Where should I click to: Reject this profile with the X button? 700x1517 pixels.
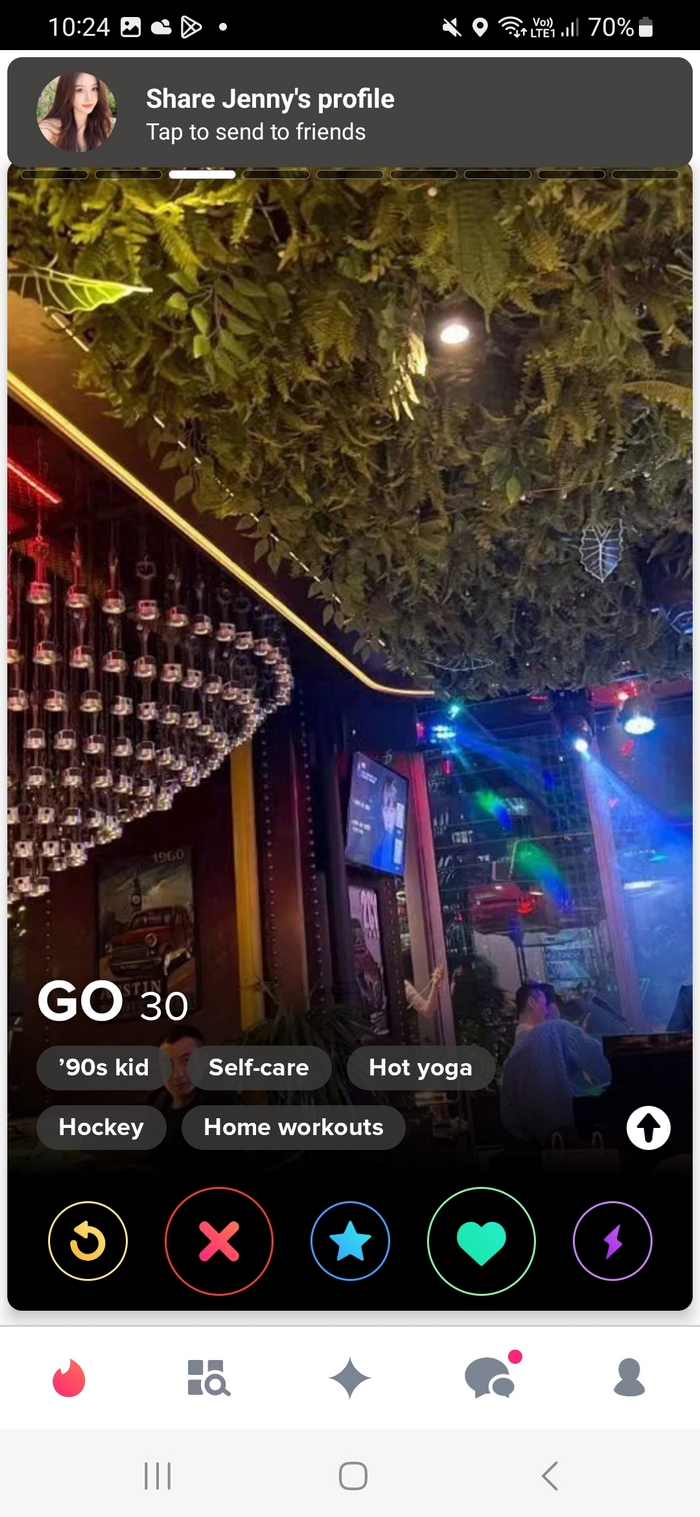tap(219, 1241)
